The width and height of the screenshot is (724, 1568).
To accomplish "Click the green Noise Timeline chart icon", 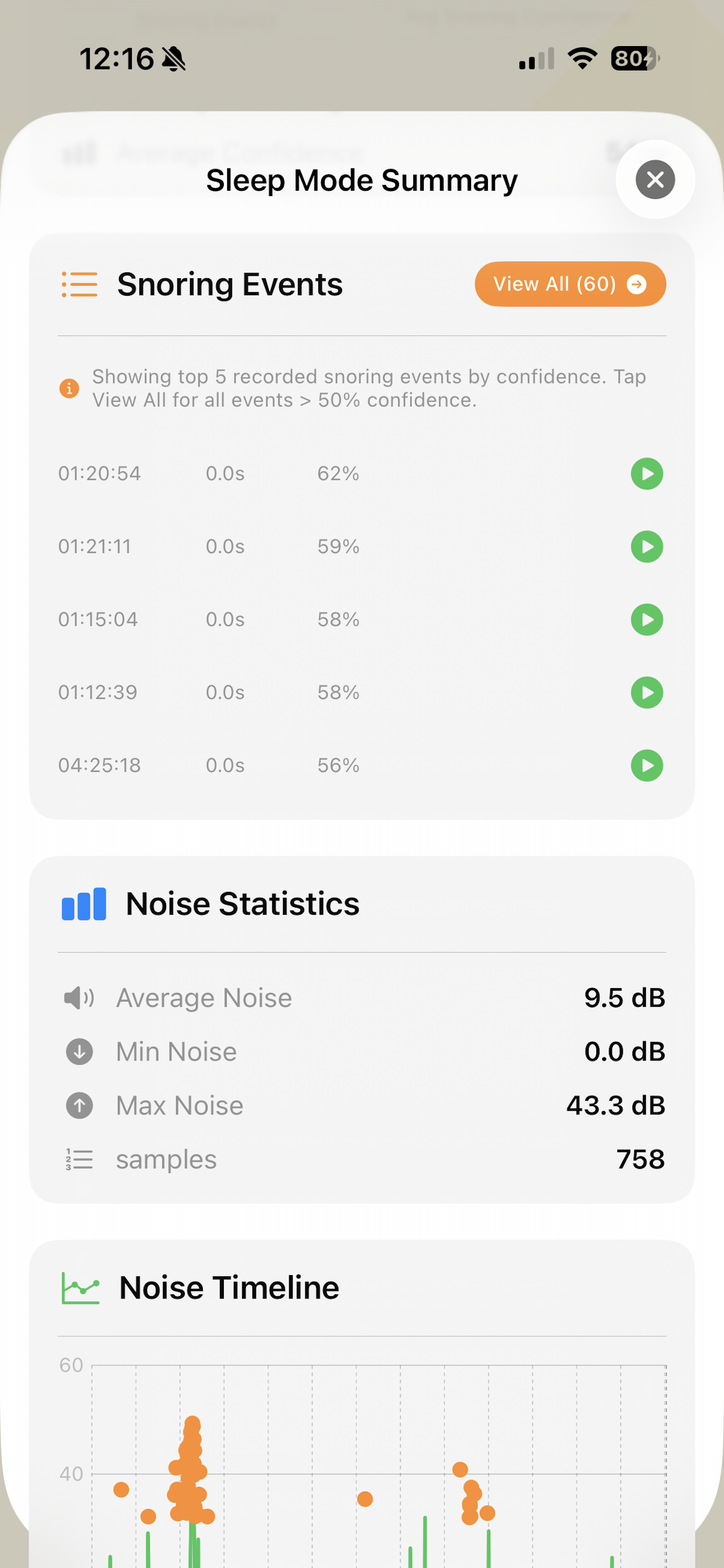I will 80,1287.
